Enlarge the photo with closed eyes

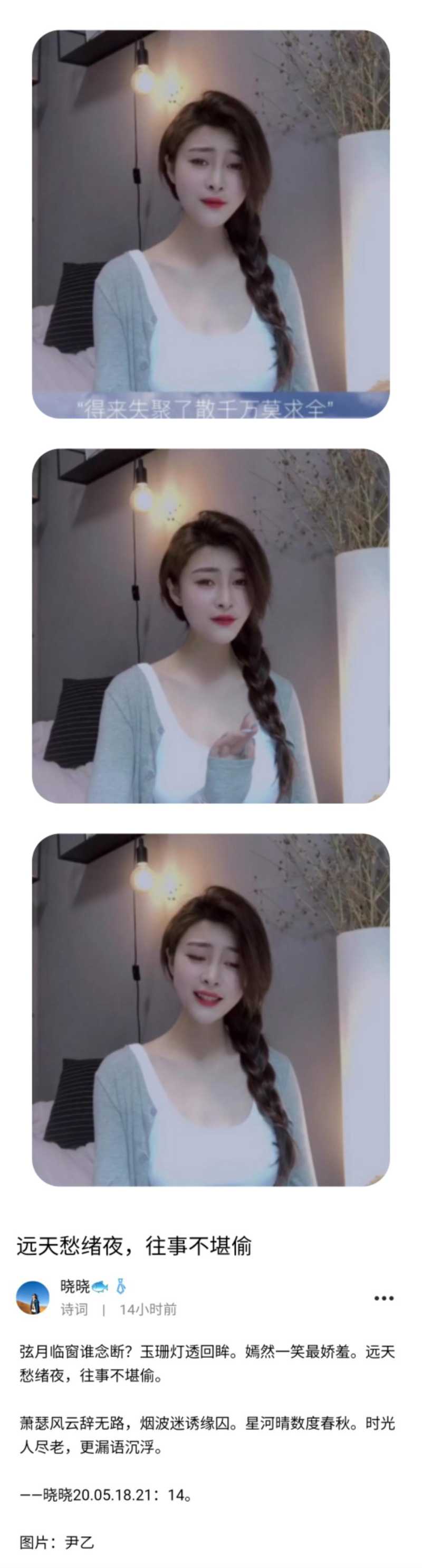(x=210, y=1009)
